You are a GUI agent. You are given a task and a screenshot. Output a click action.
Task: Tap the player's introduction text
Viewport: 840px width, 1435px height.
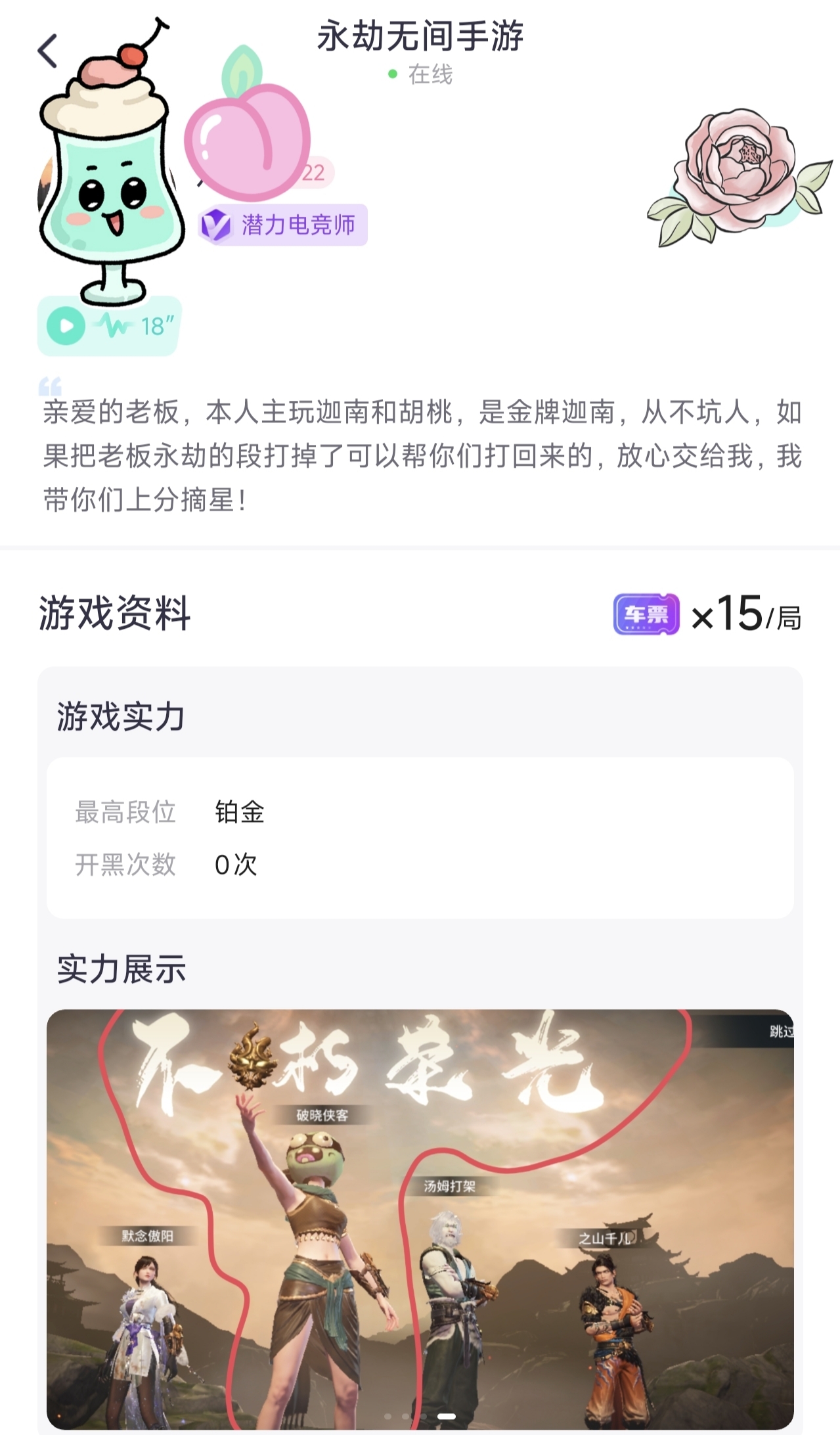coord(420,453)
